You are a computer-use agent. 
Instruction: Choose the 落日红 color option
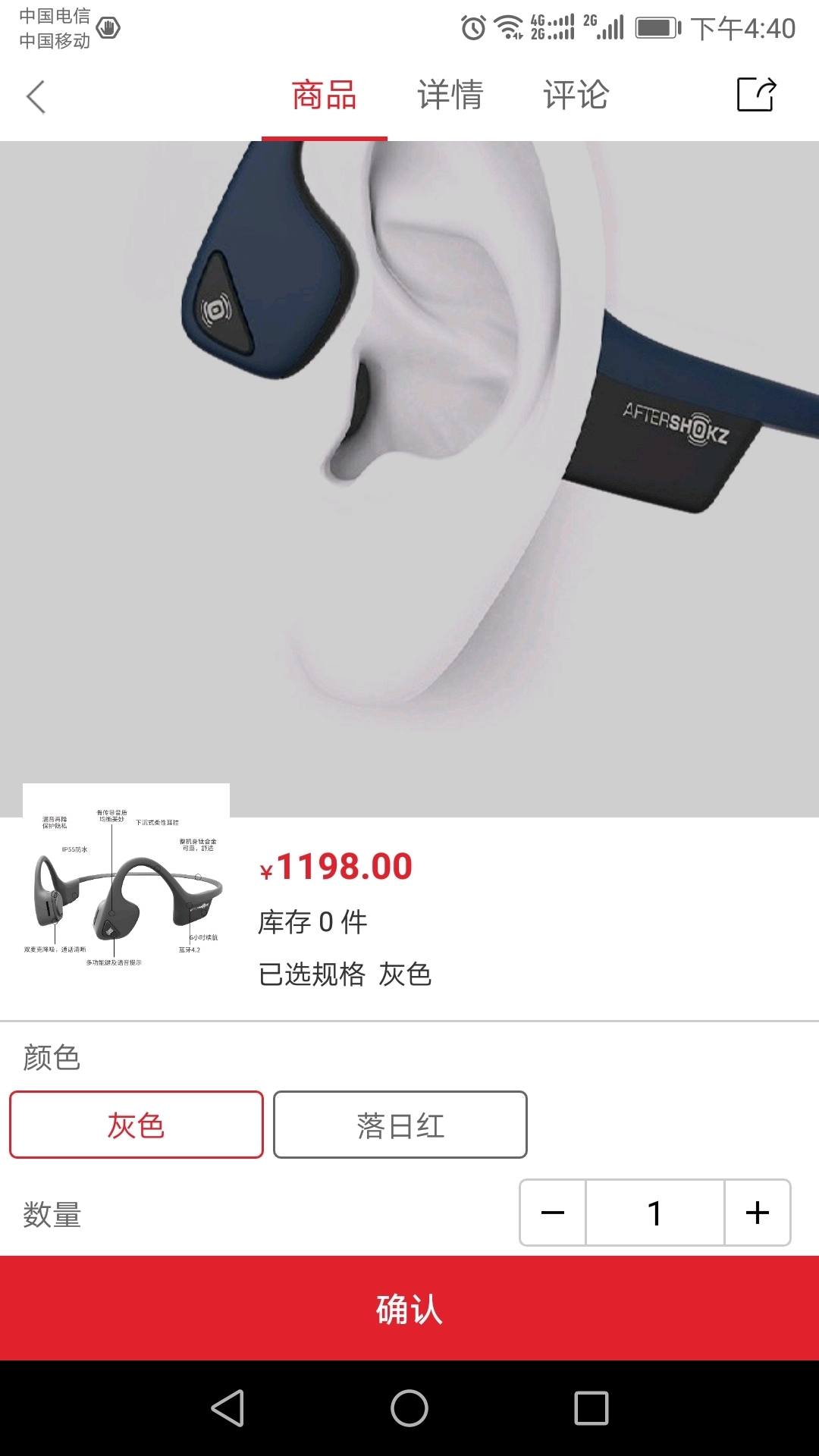click(x=400, y=1125)
